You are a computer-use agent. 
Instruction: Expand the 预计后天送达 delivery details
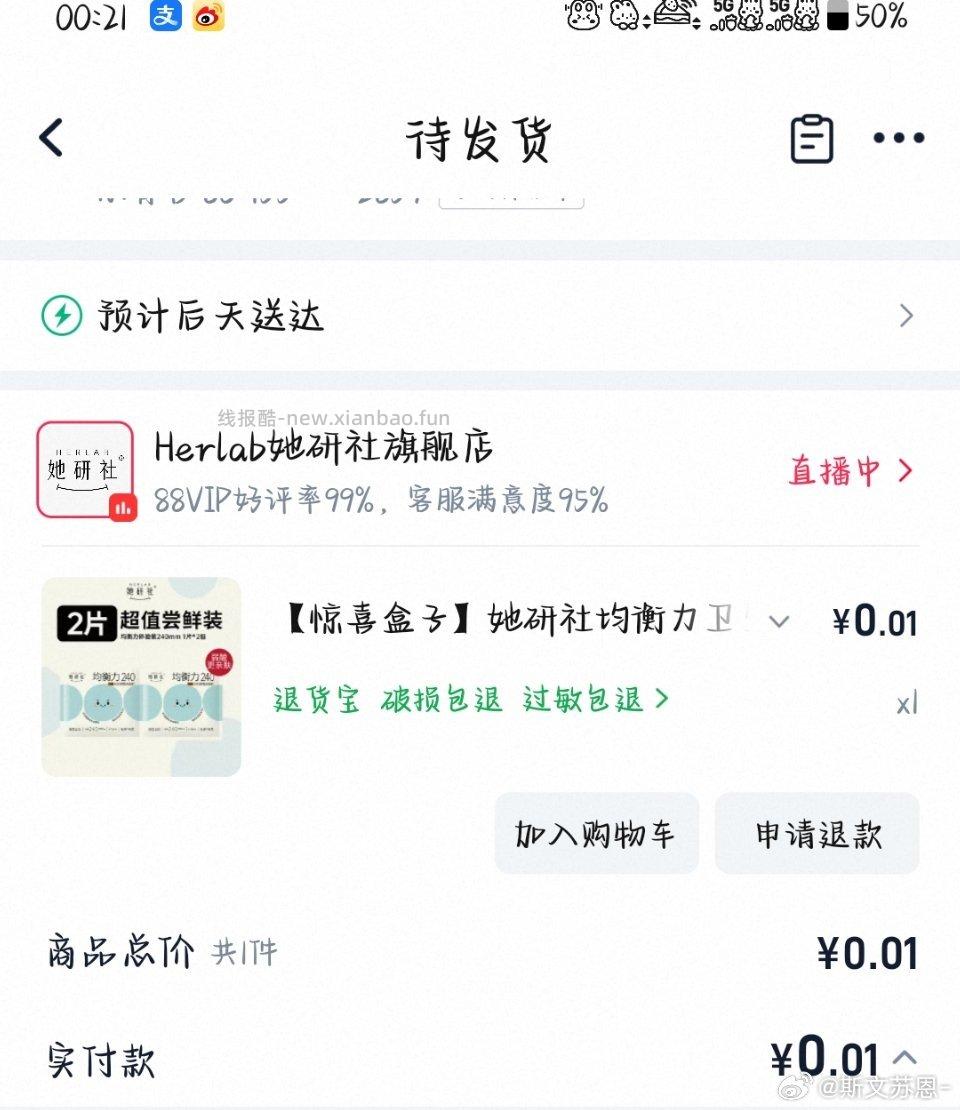907,315
